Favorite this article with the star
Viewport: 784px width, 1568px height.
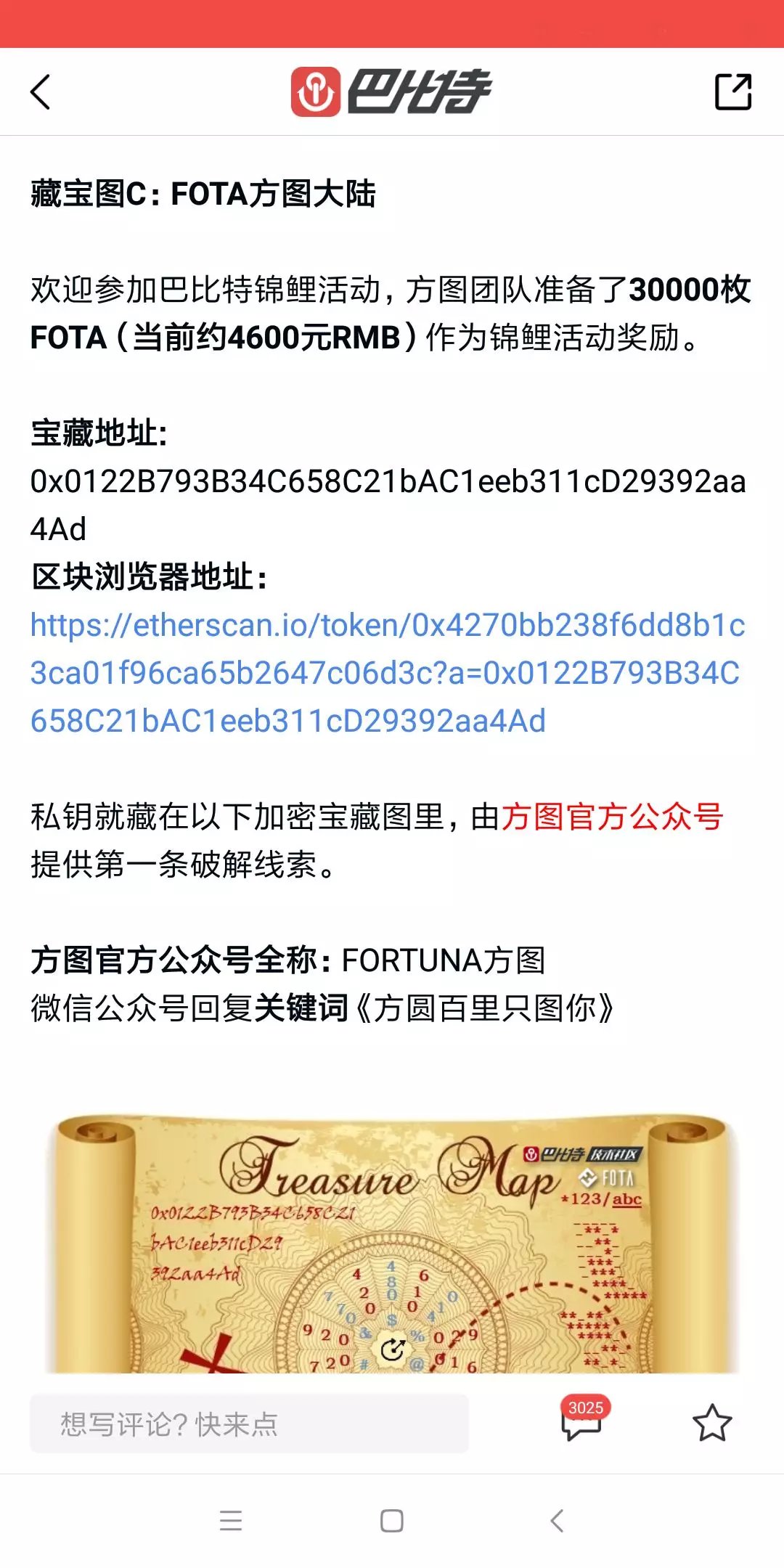pos(711,1423)
